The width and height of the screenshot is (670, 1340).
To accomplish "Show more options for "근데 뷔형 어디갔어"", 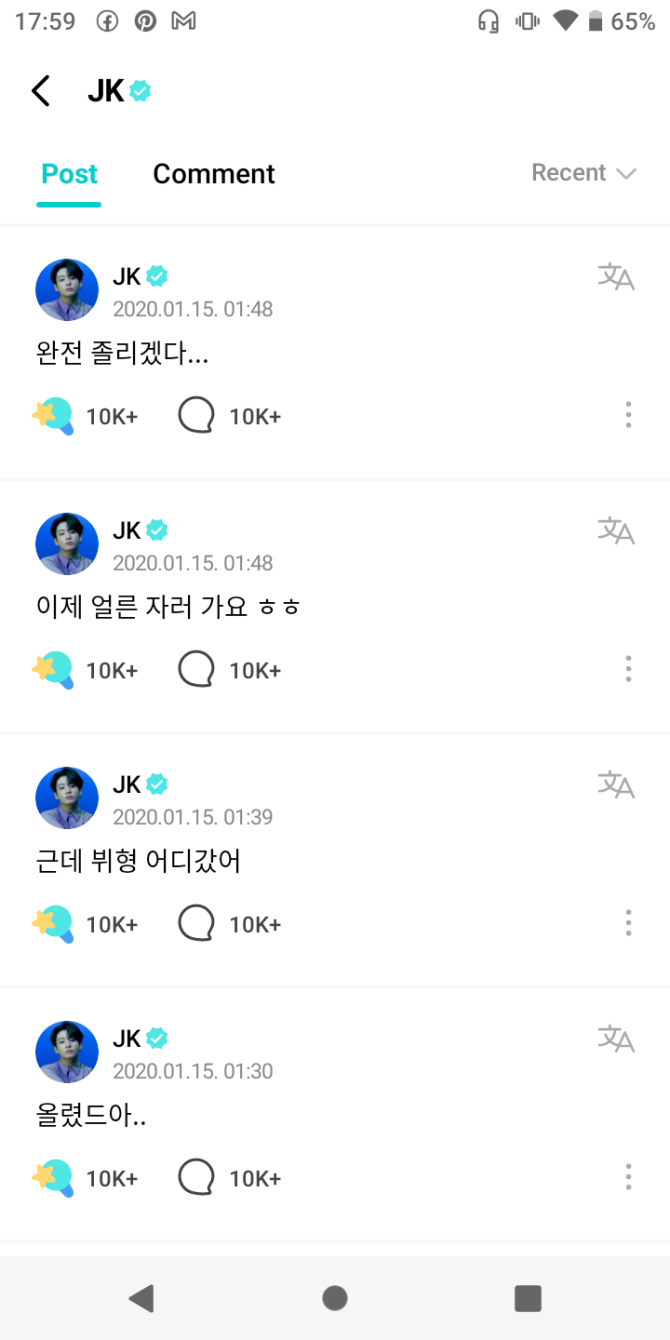I will pos(628,923).
